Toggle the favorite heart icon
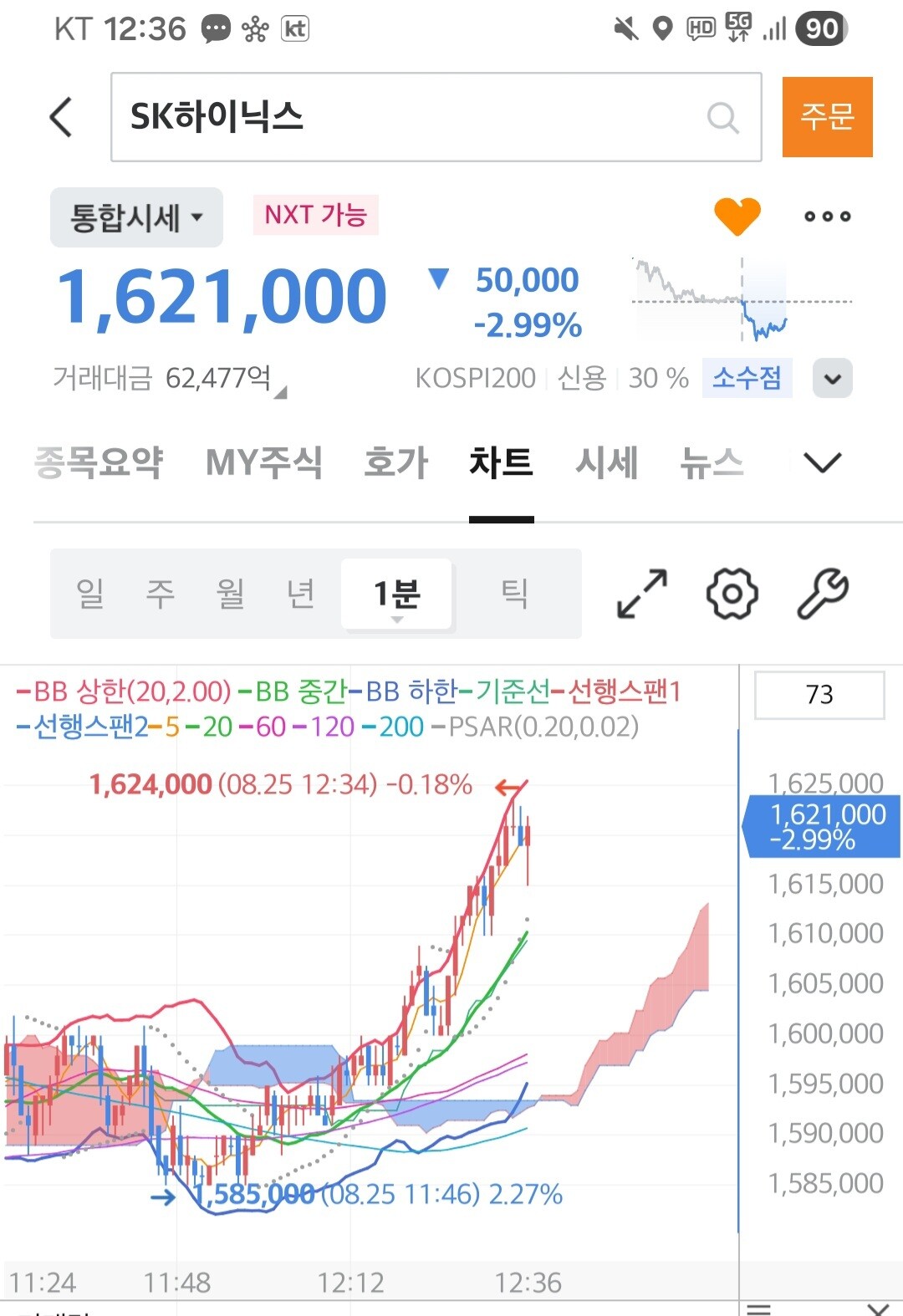 (x=737, y=217)
